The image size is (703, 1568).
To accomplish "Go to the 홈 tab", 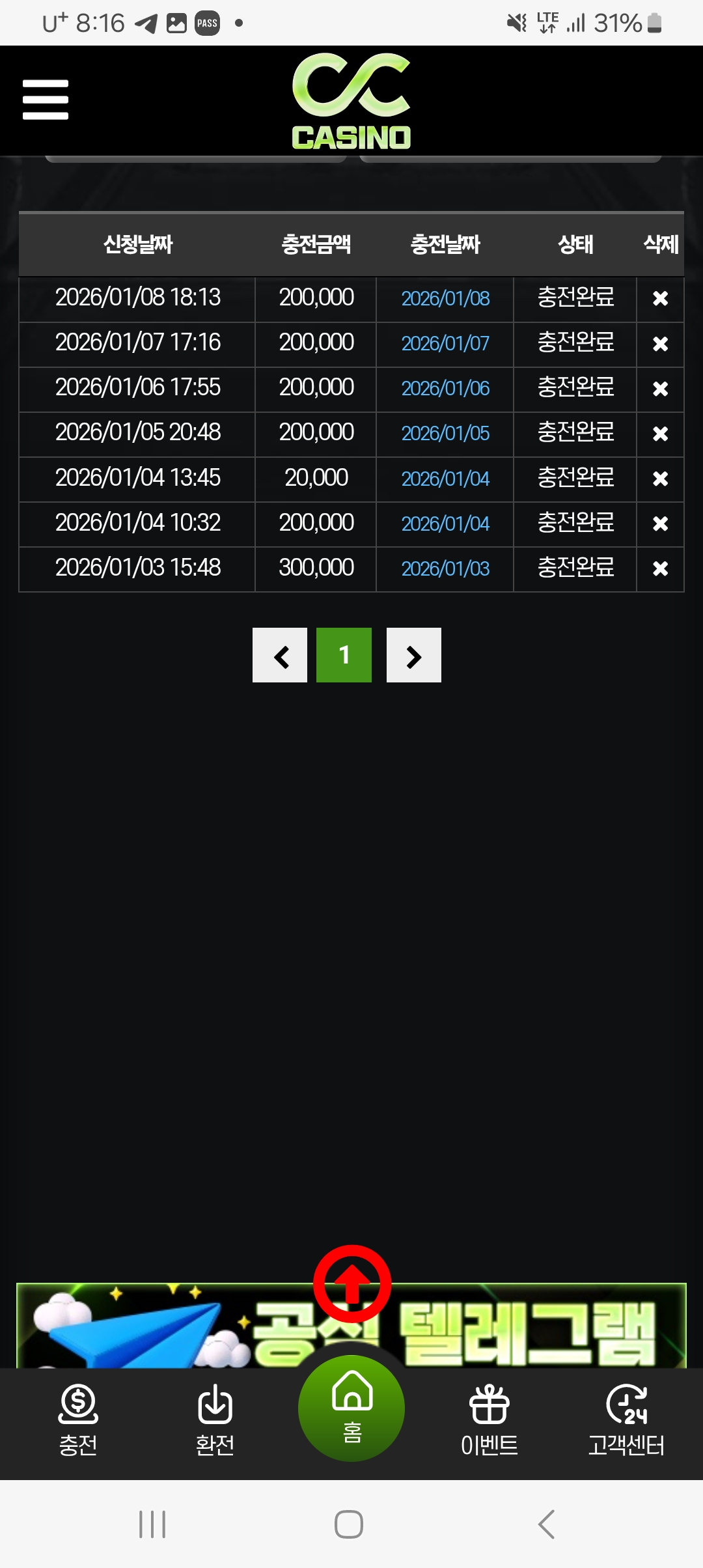I will [x=351, y=1408].
